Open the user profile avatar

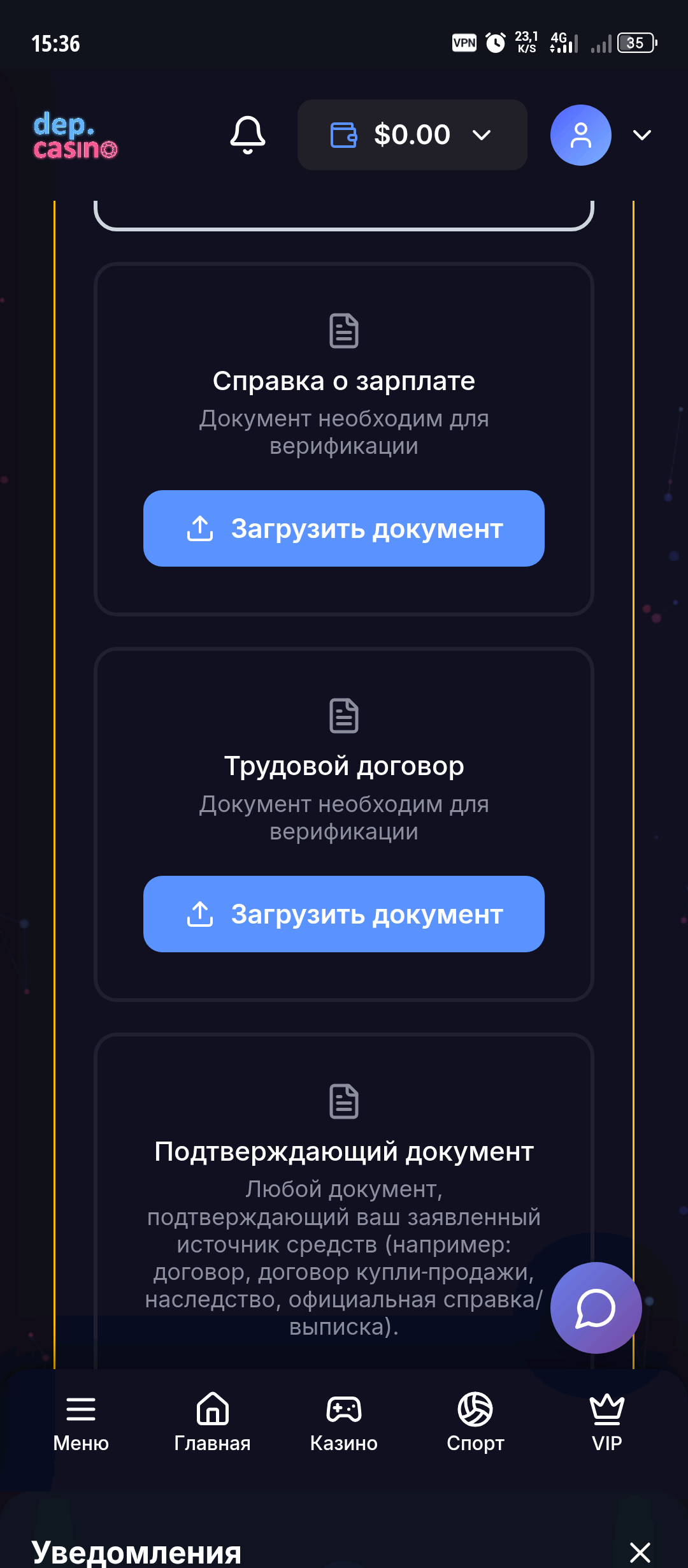(580, 135)
